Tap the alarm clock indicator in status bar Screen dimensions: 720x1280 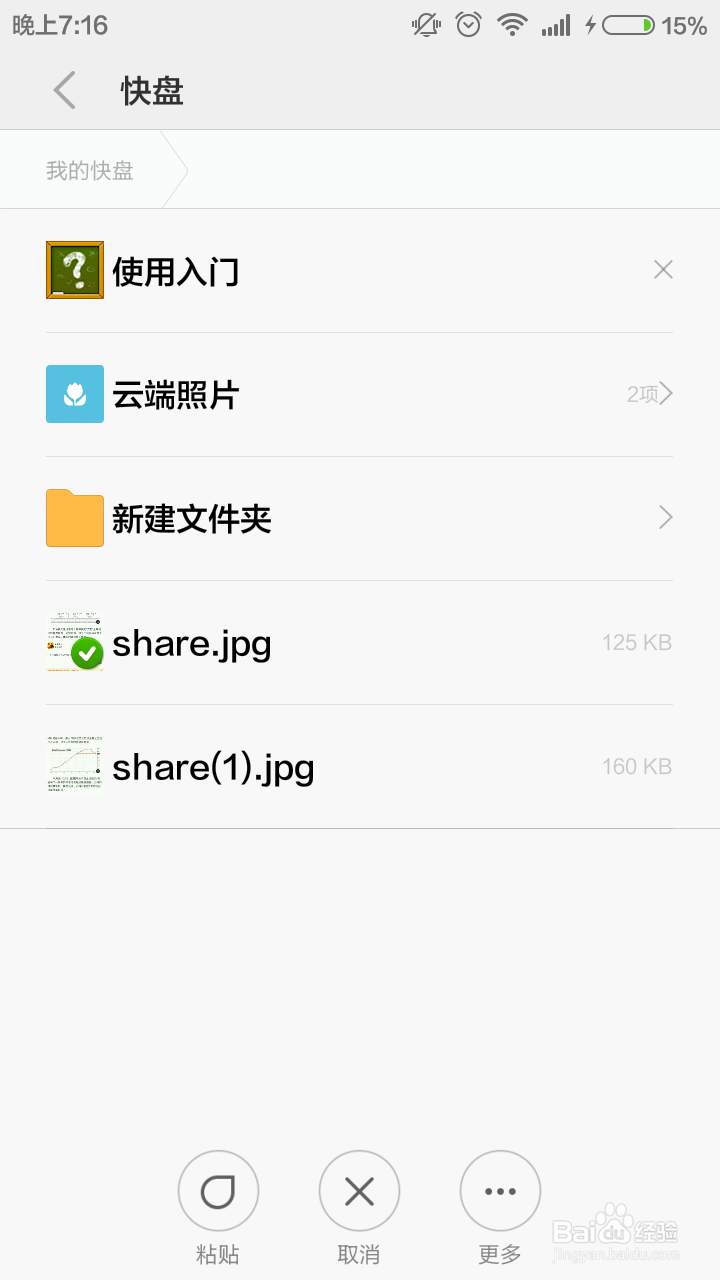coord(468,24)
